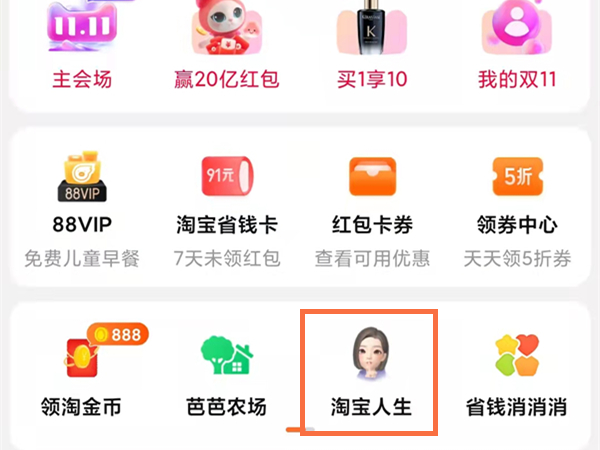This screenshot has width=600, height=450.
Task: Launch 芭芭农场 farm game
Action: coord(225,370)
